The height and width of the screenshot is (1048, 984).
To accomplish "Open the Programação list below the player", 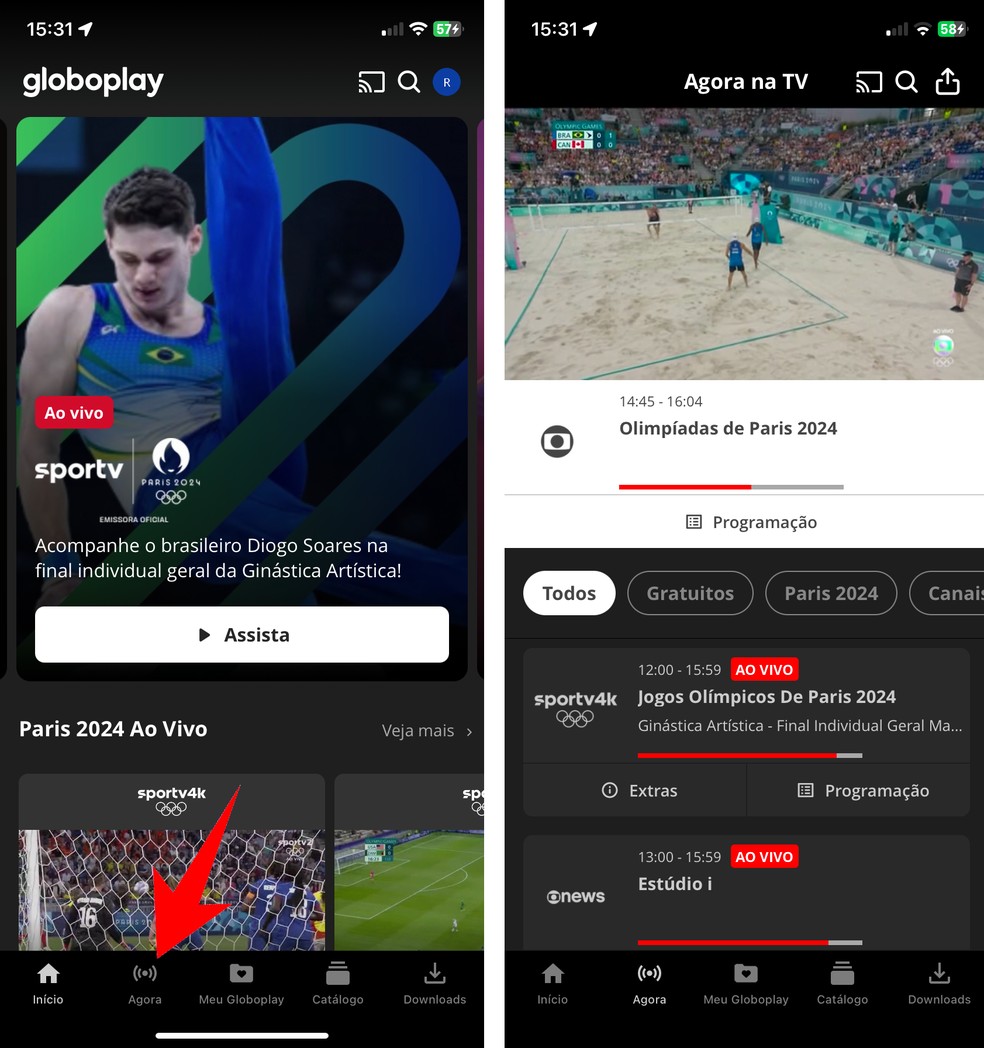I will (x=751, y=521).
